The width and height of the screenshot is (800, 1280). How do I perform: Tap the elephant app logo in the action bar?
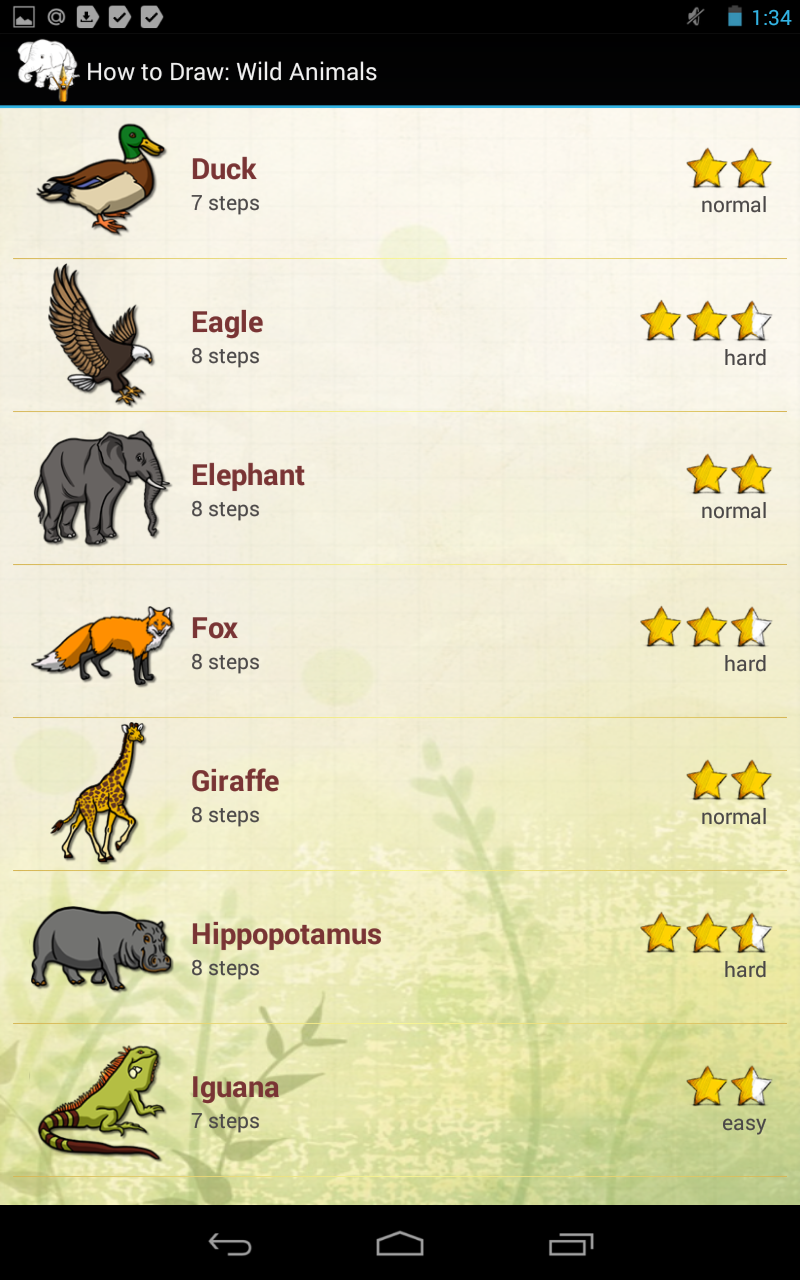click(x=42, y=70)
